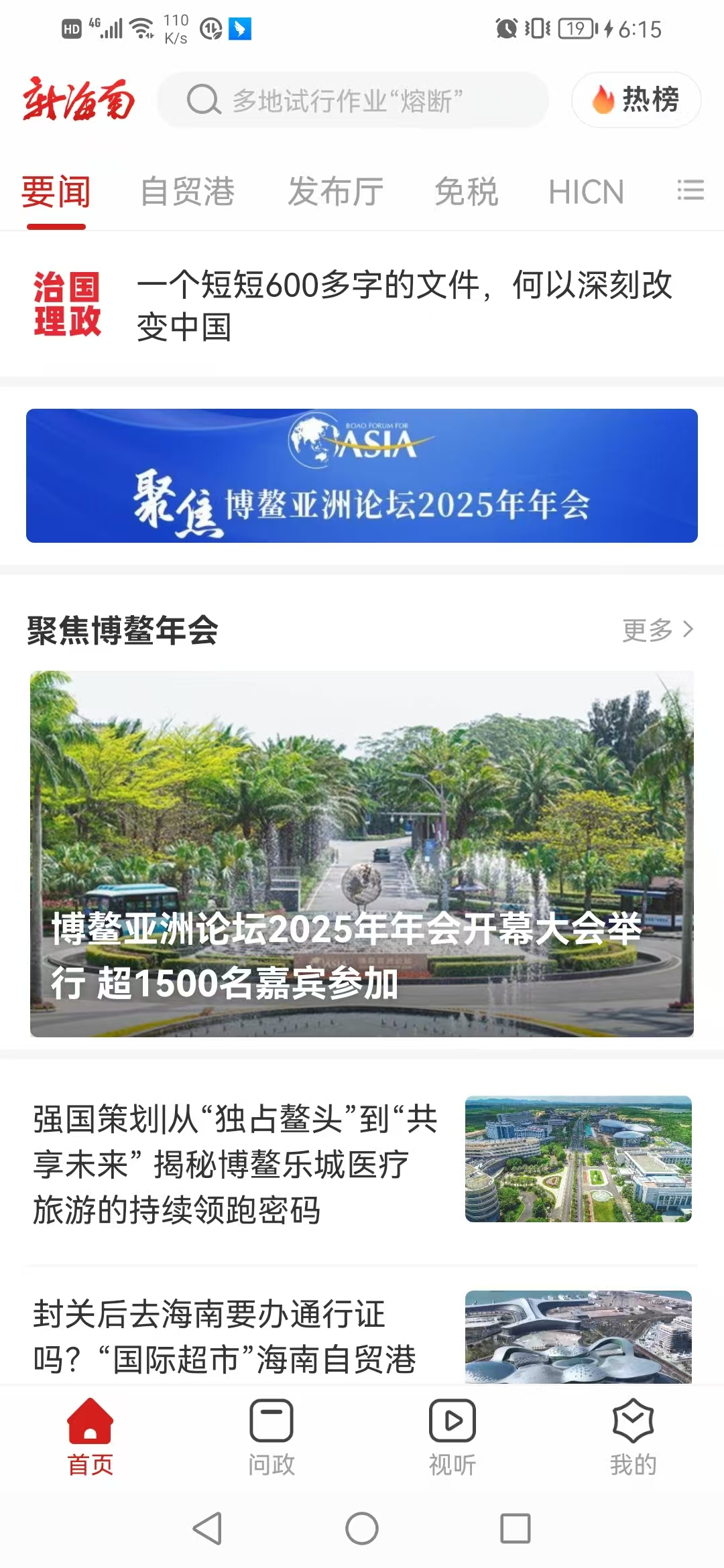Switch to the 自贸港 tab

[187, 192]
